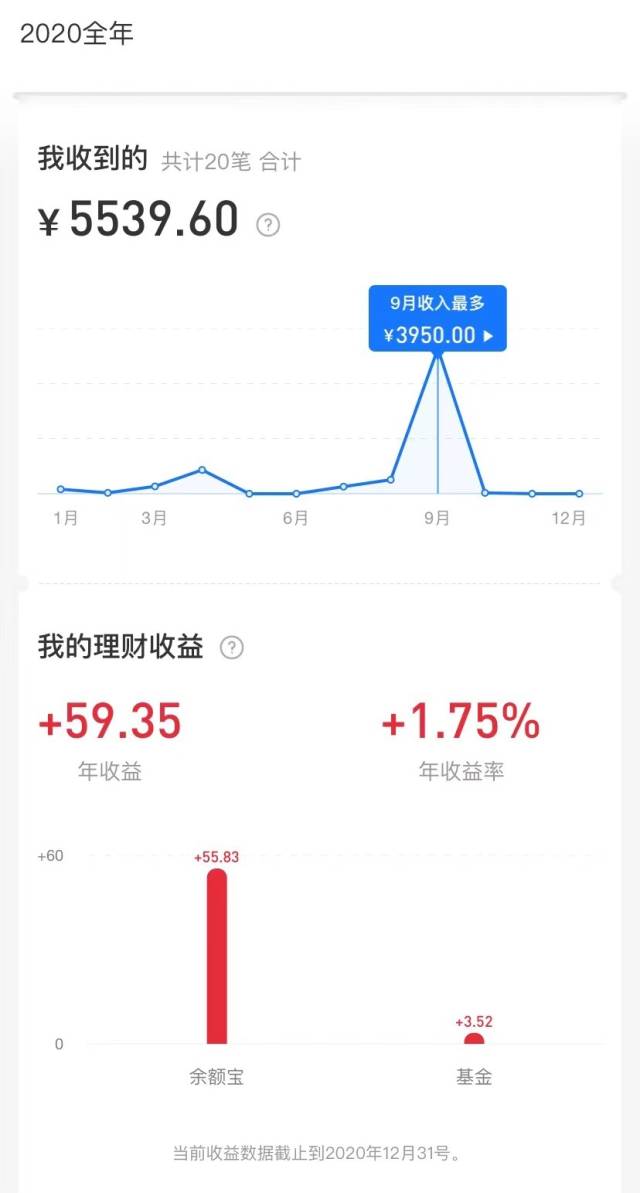The image size is (640, 1193).
Task: Open the help icon beside ¥5539.60
Action: [x=268, y=225]
